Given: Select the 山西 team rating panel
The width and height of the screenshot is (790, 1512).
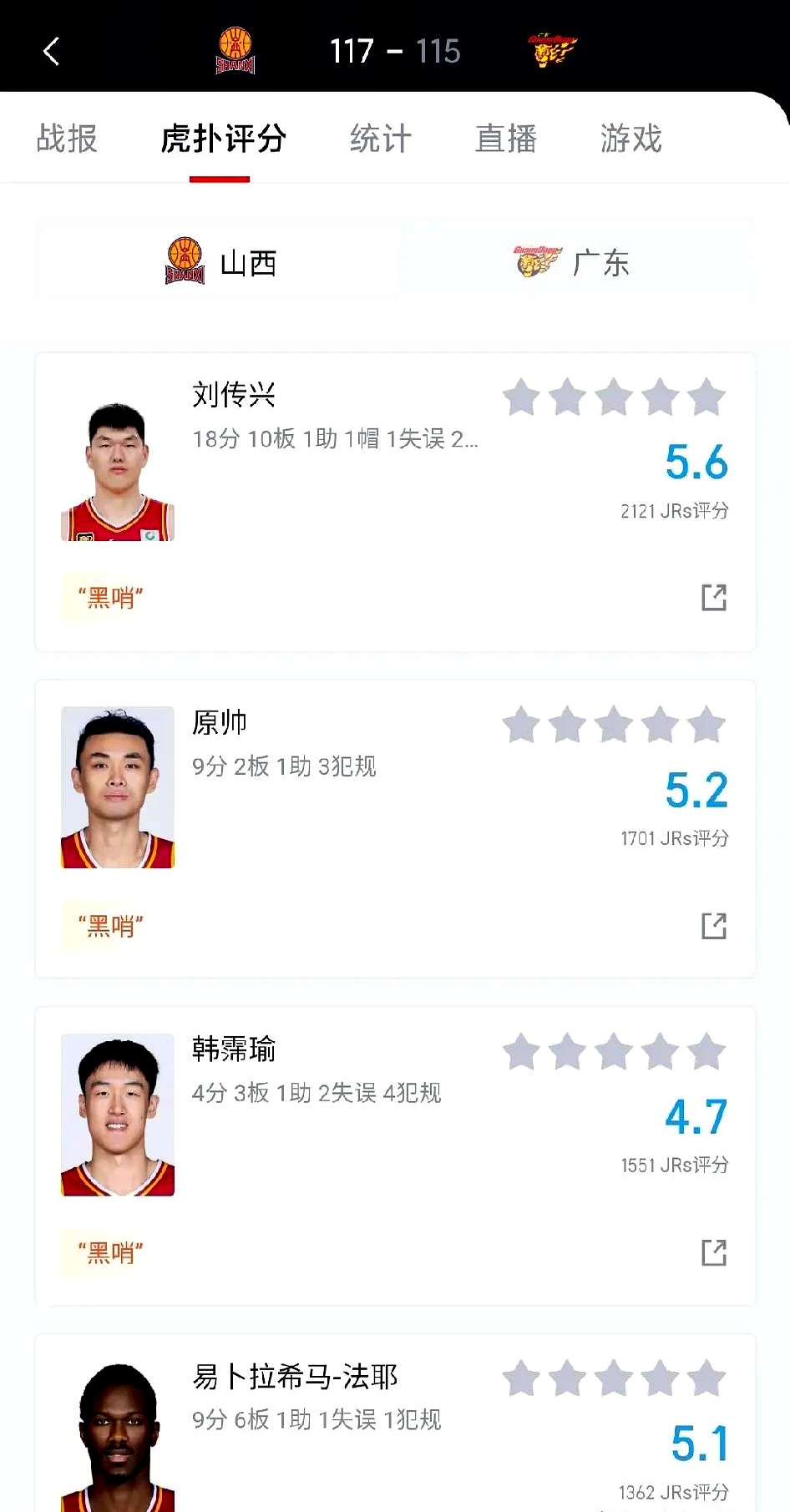Looking at the screenshot, I should [217, 261].
